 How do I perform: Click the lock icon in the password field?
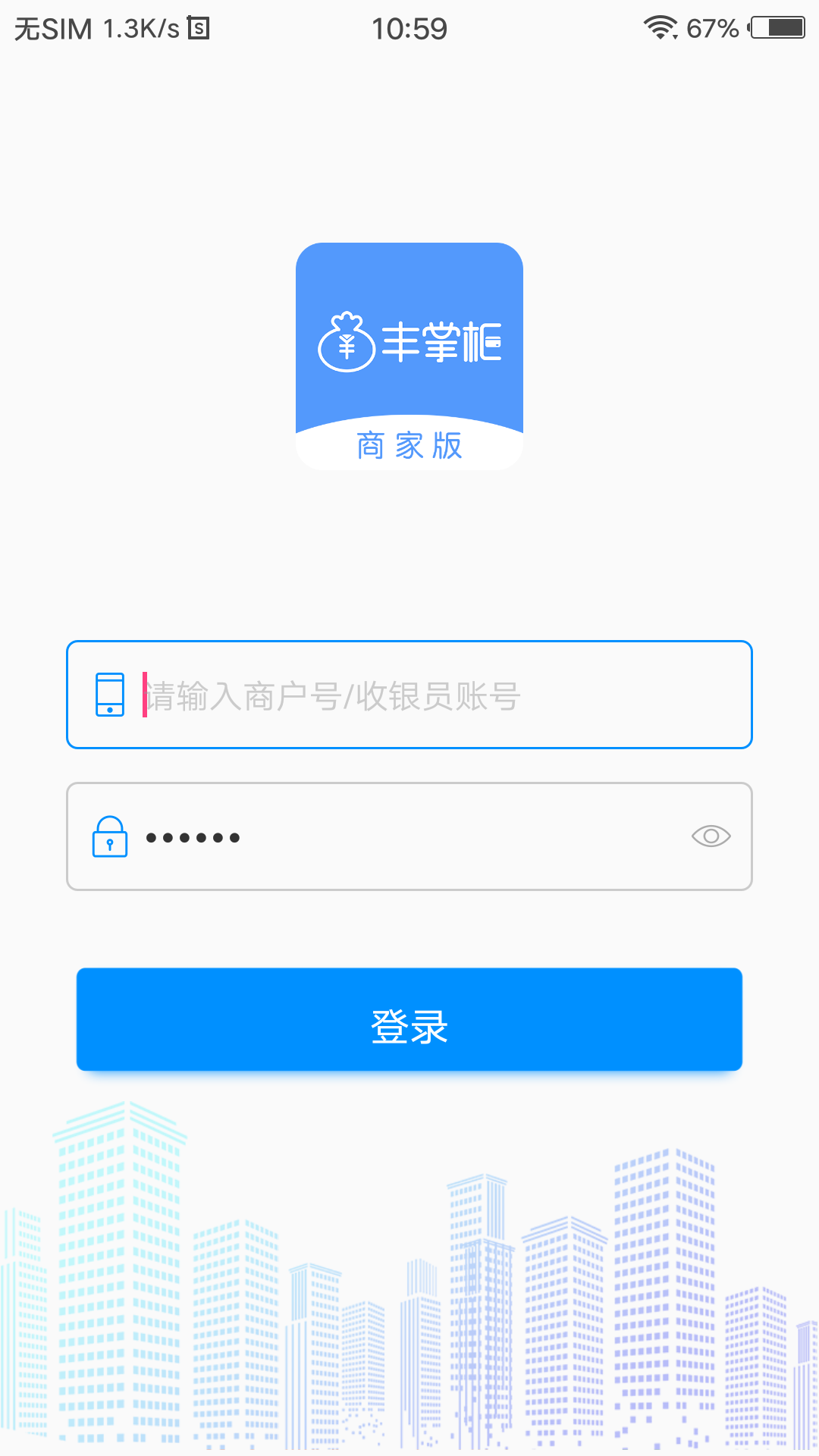pos(109,836)
